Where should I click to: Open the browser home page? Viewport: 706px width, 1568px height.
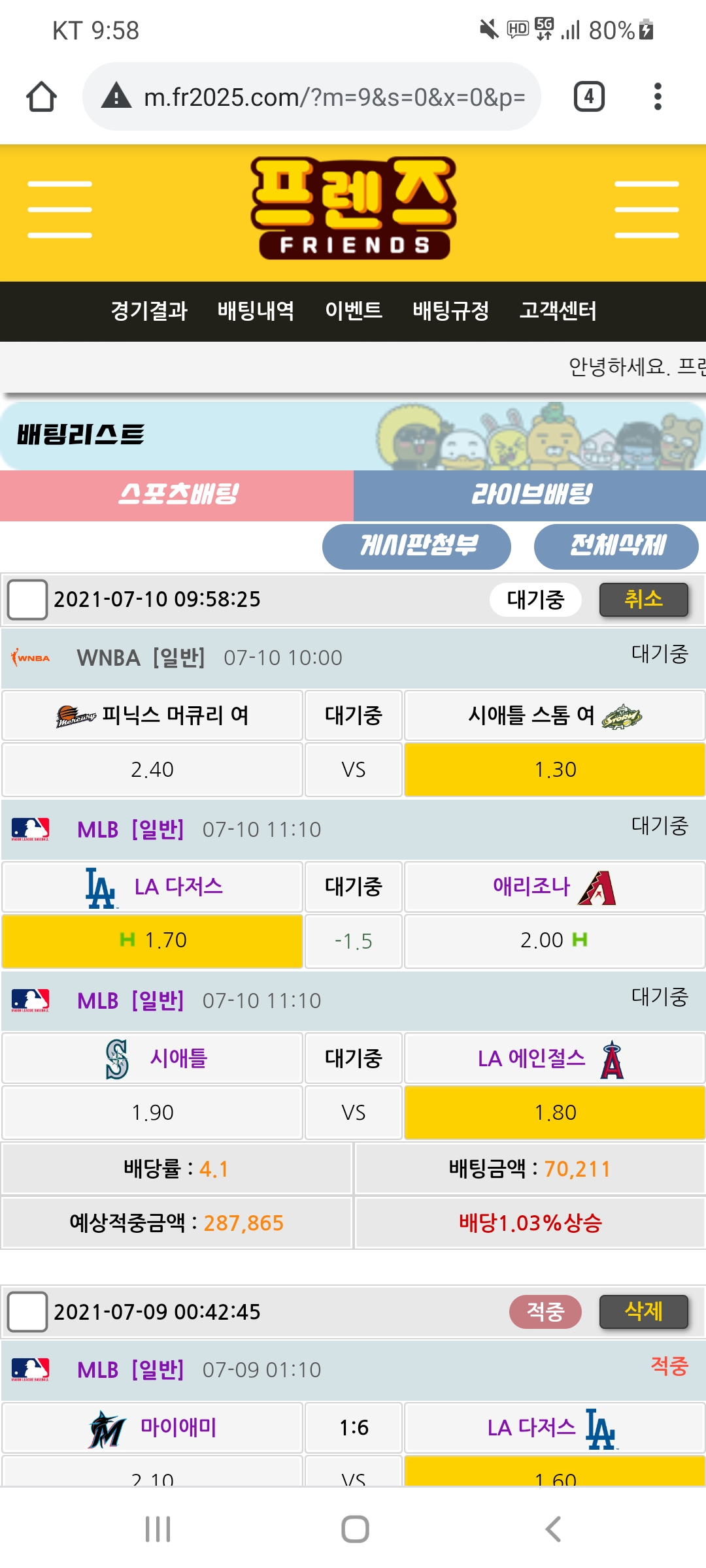[41, 97]
